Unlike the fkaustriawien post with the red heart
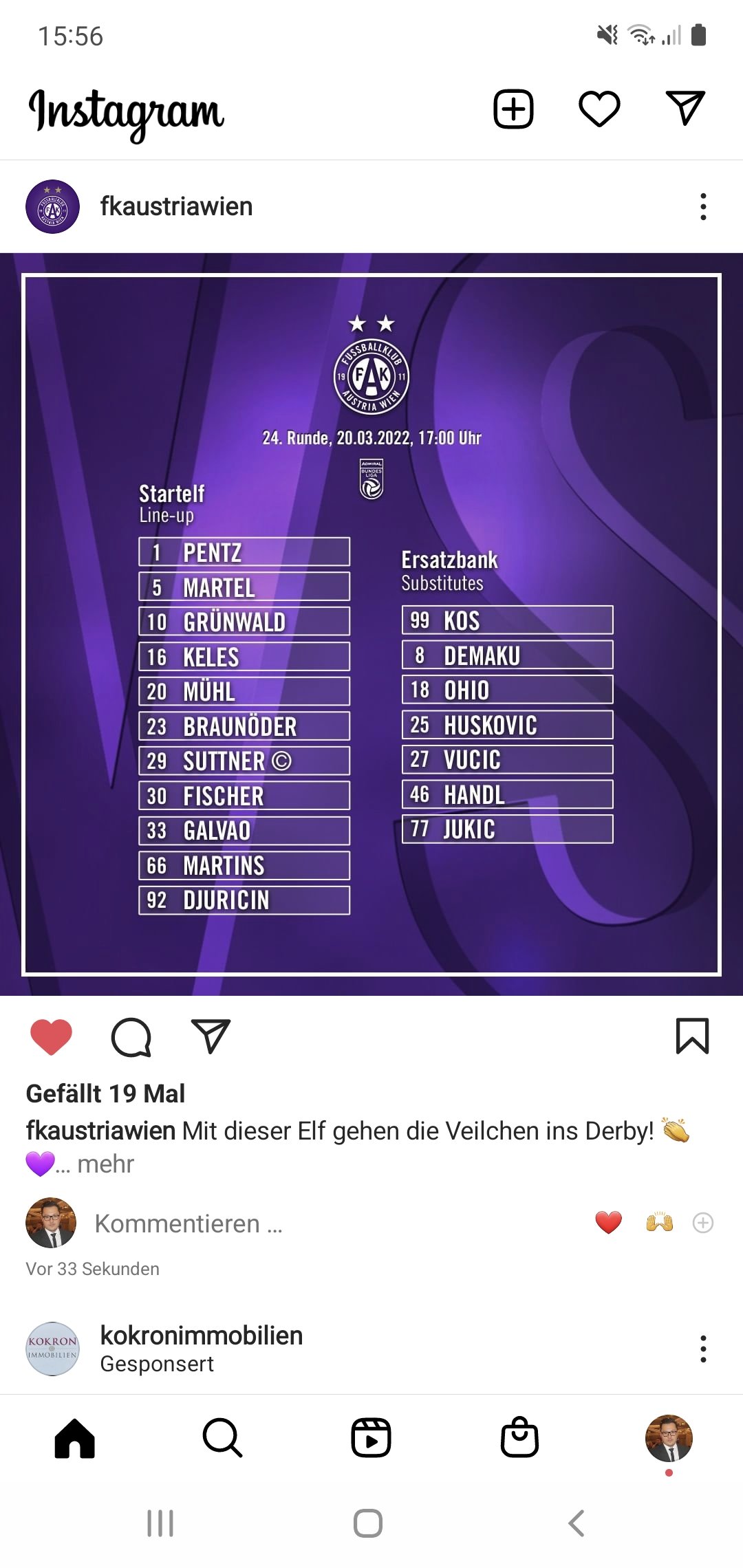743x1568 pixels. click(52, 1036)
